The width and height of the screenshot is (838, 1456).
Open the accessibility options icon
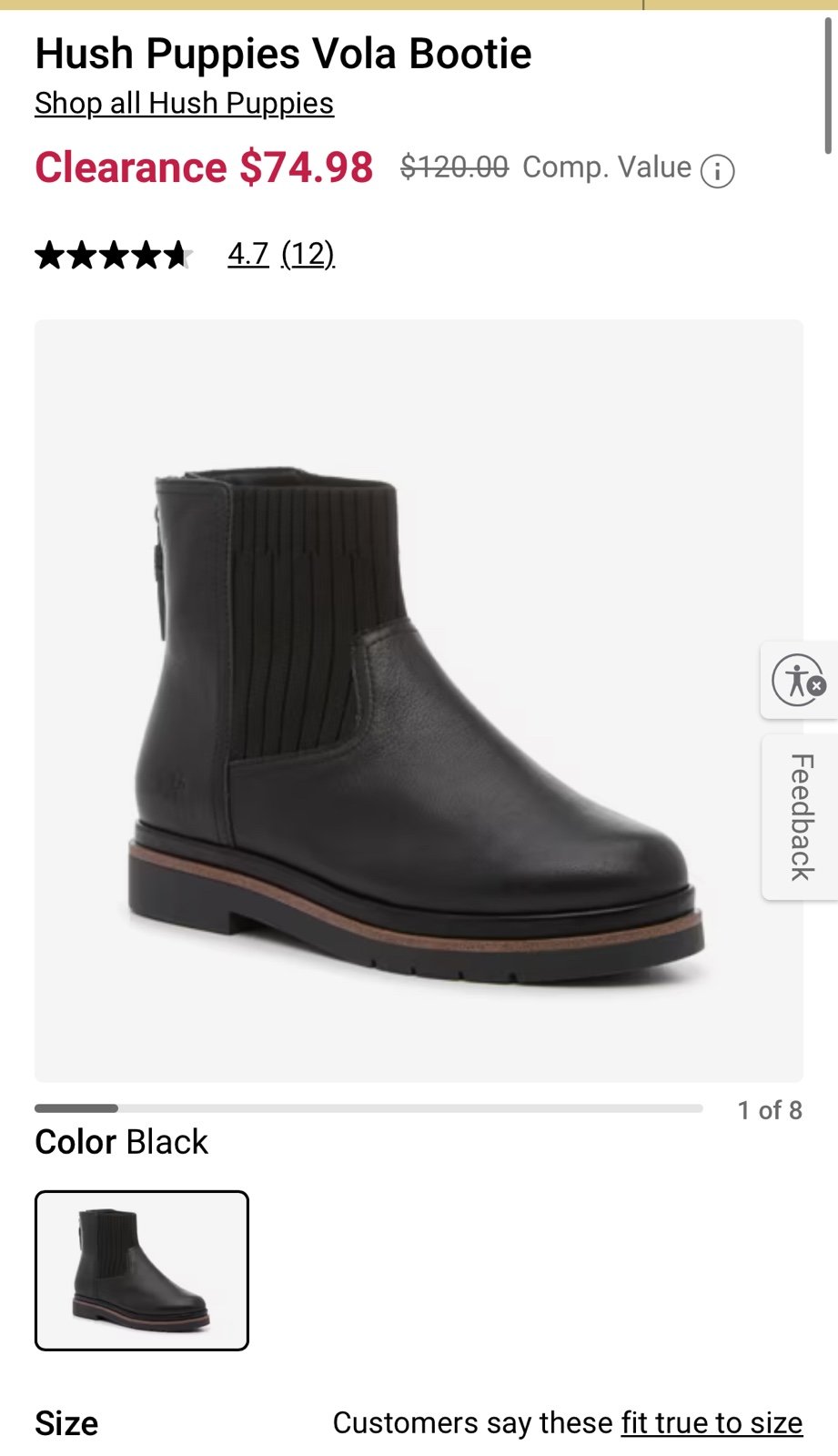point(800,680)
